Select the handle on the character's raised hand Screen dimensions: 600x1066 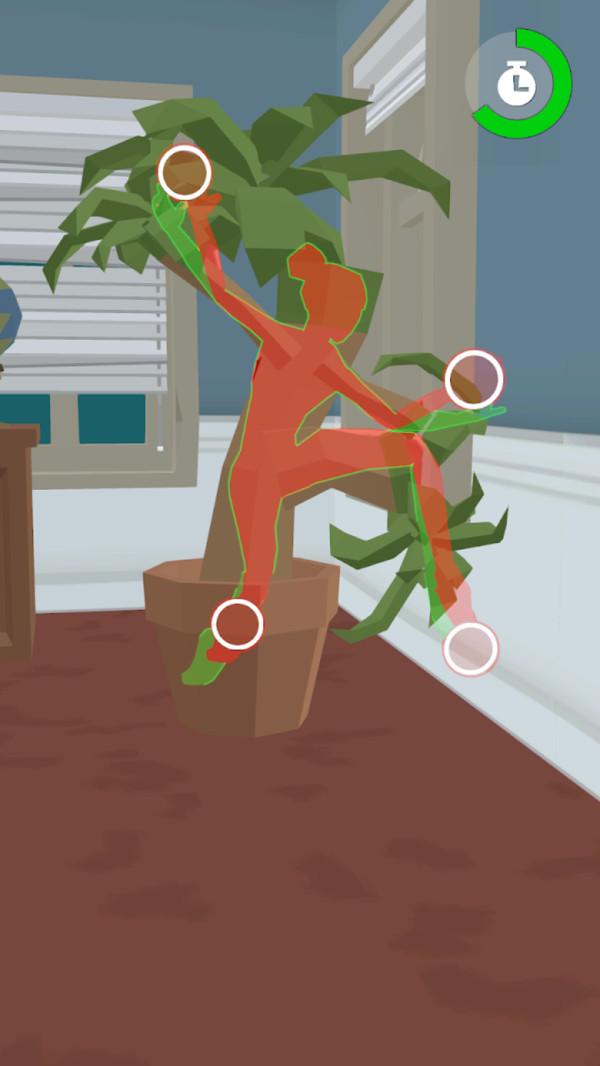pyautogui.click(x=185, y=172)
